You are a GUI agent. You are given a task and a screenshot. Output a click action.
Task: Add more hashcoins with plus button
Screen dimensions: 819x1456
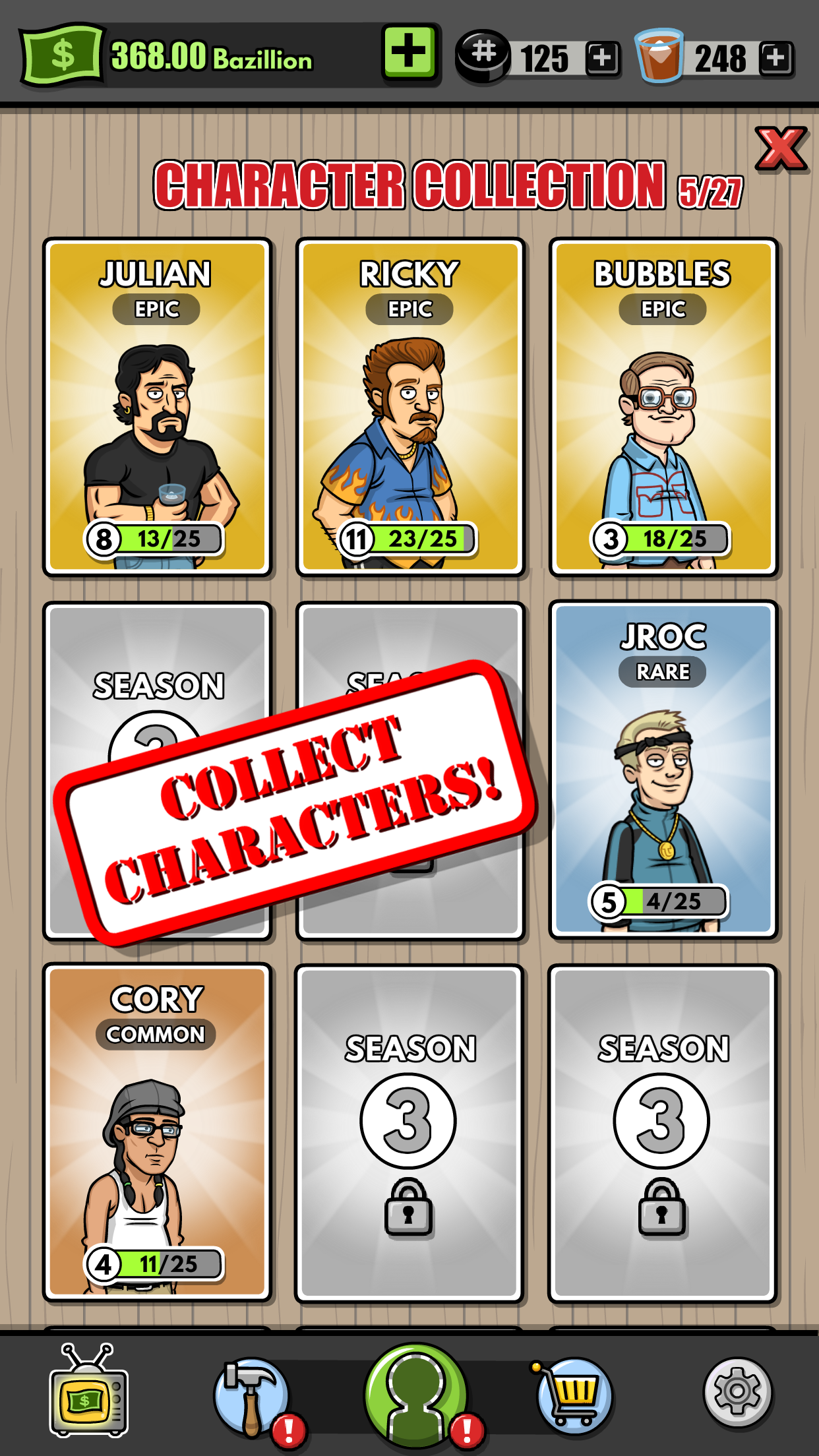coord(602,58)
